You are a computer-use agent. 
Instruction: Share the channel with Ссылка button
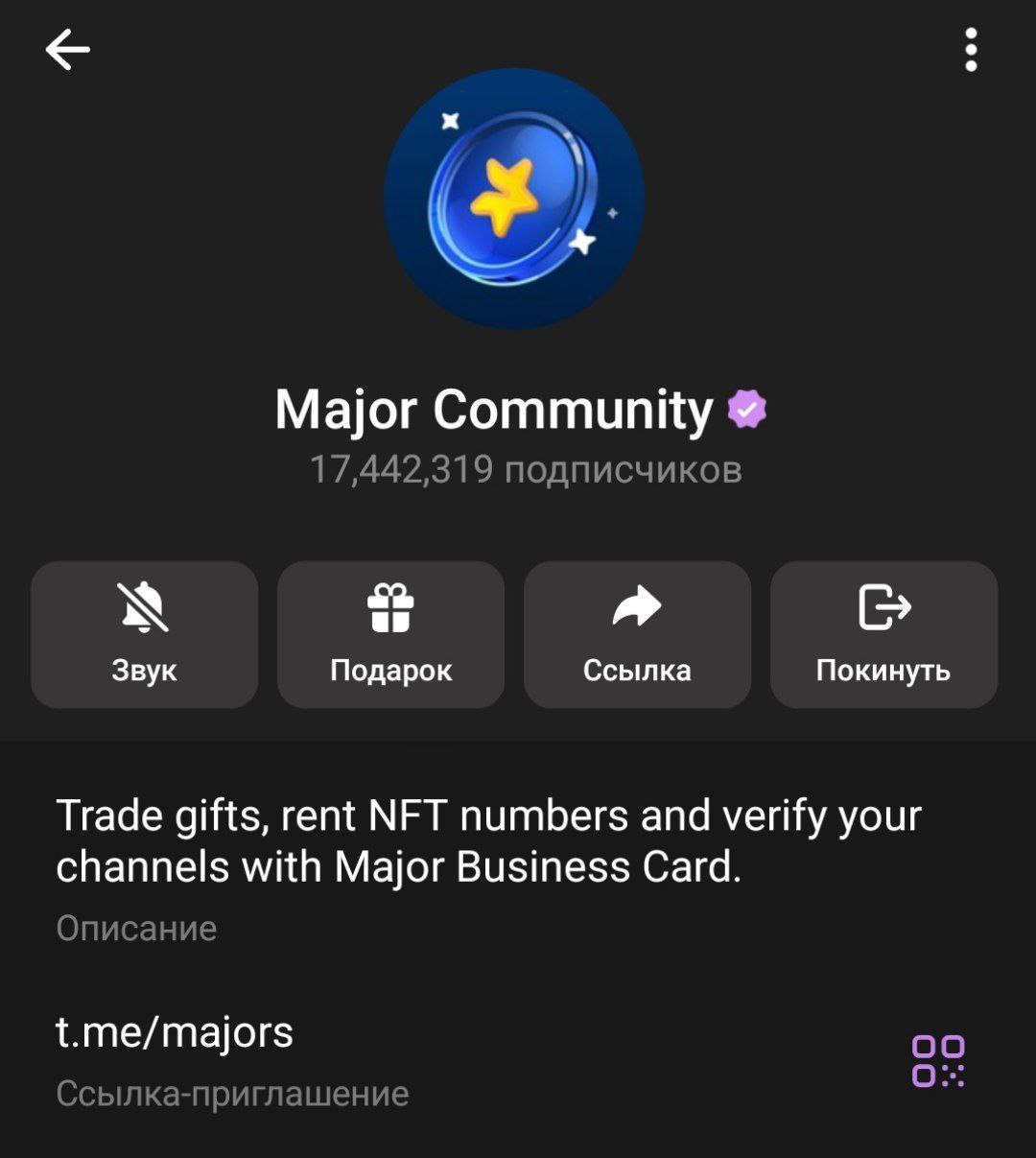[x=637, y=635]
